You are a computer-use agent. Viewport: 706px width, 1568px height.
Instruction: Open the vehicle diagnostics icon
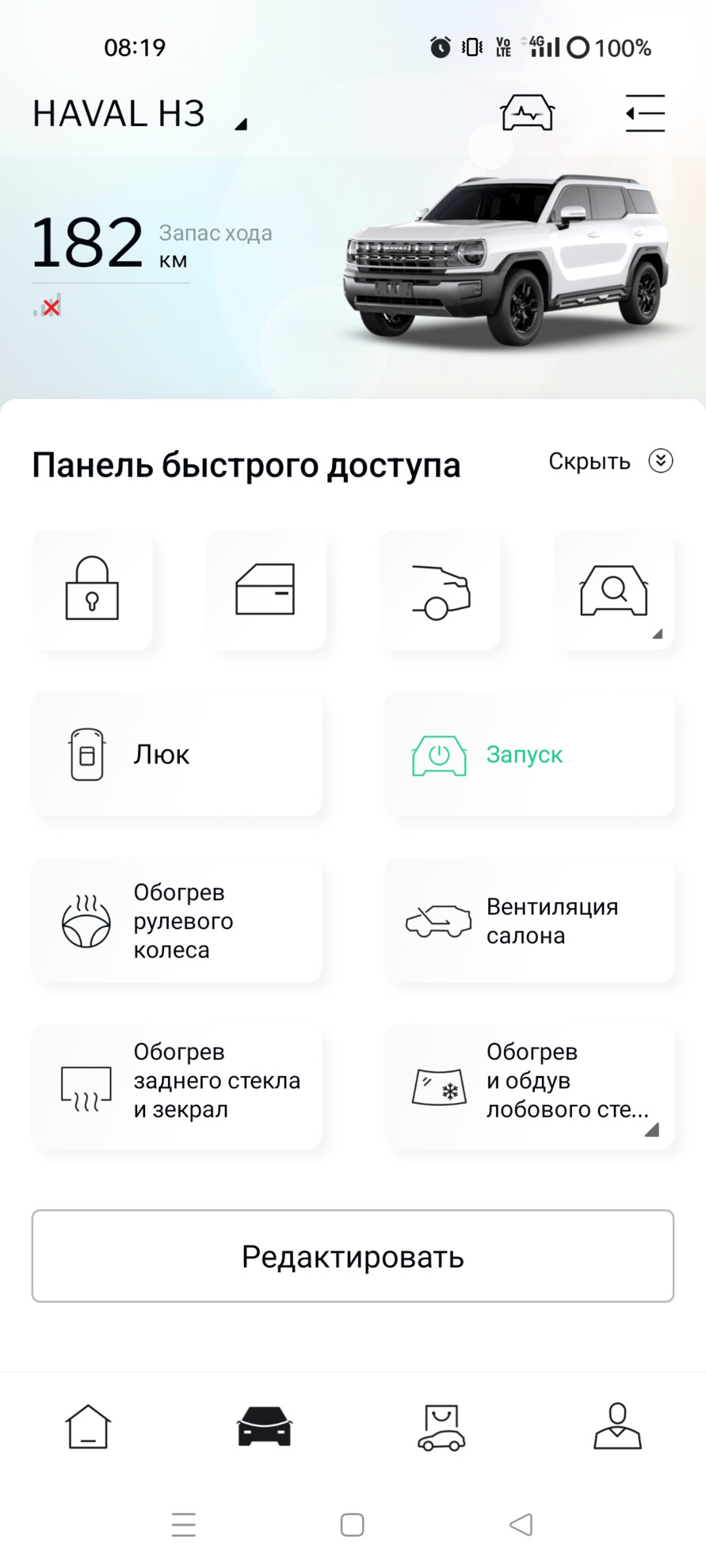(527, 113)
